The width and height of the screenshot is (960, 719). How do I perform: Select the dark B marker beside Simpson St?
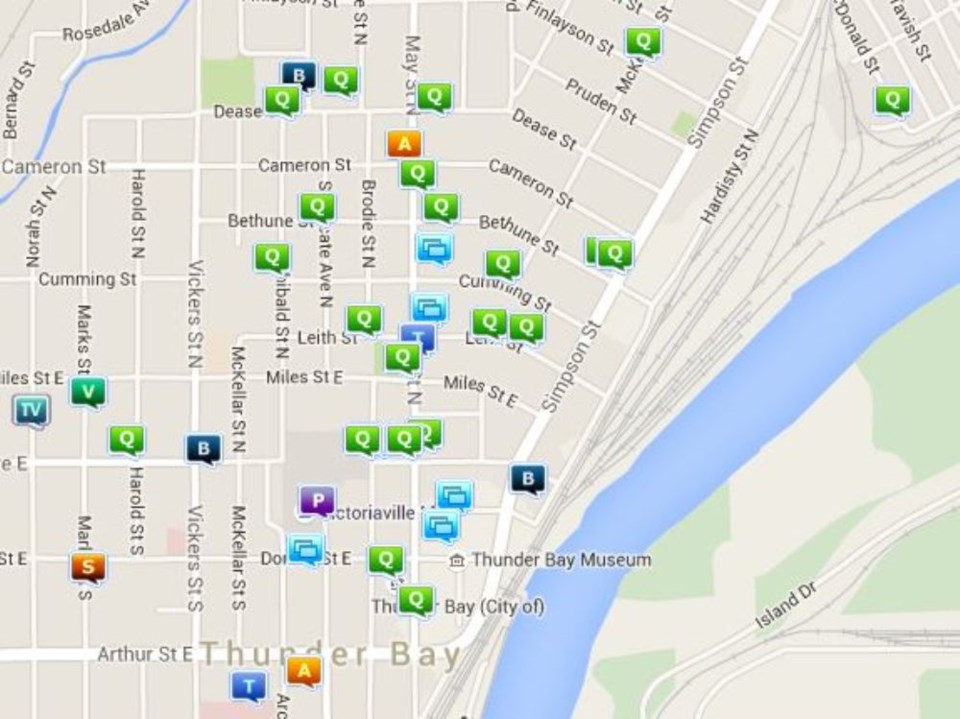[x=527, y=479]
